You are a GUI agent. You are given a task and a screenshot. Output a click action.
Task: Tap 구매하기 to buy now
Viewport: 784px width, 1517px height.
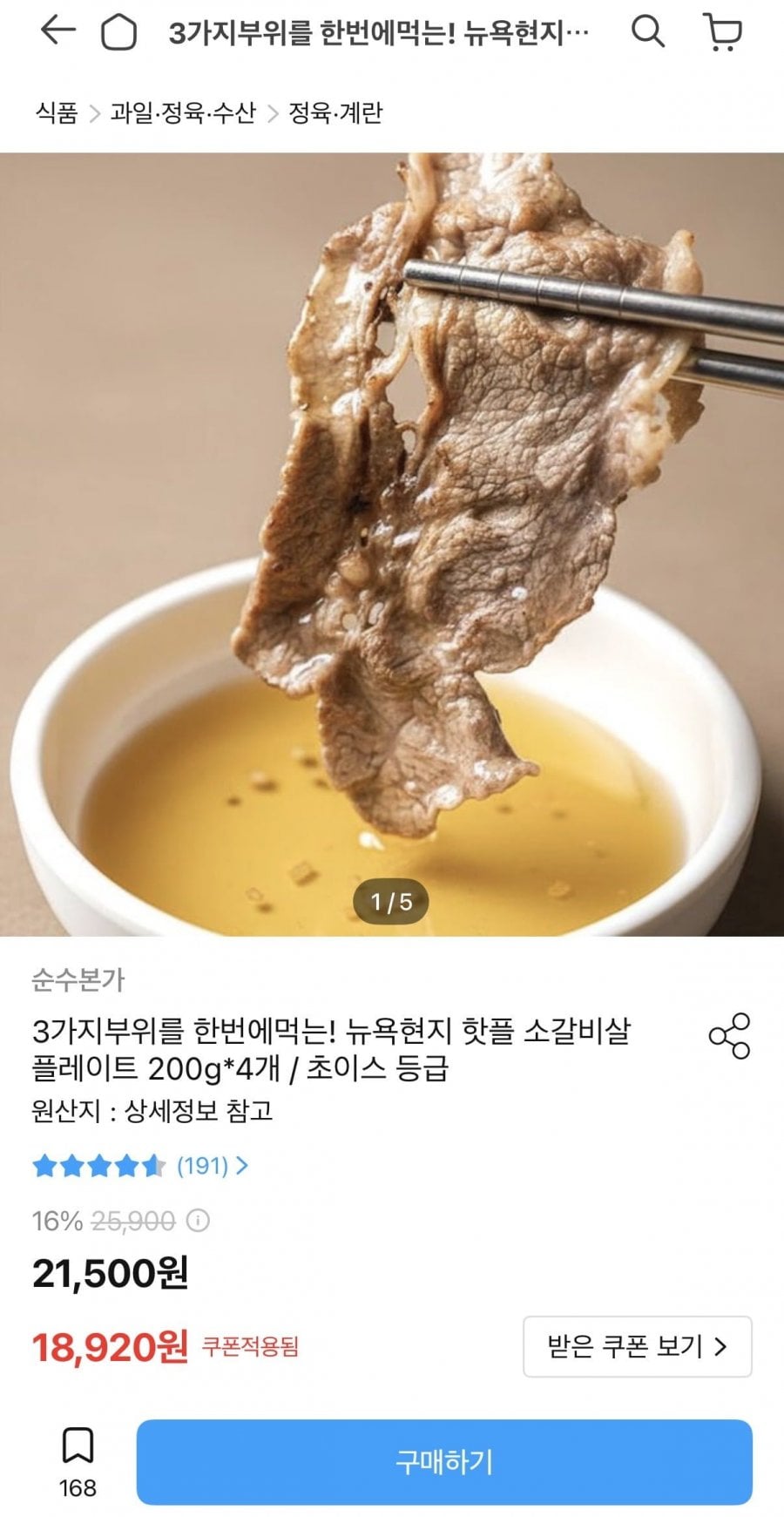pyautogui.click(x=444, y=1461)
